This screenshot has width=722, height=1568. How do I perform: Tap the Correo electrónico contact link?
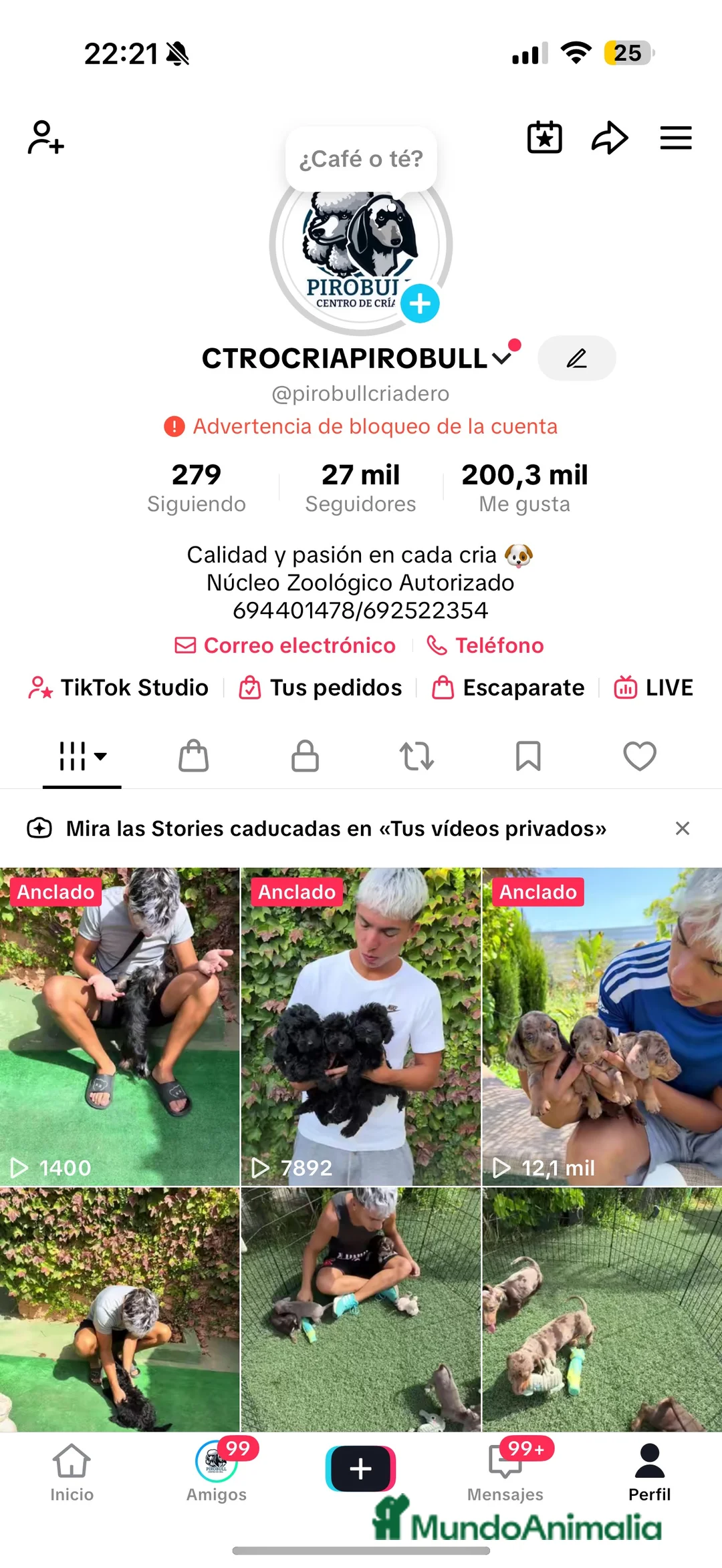point(285,645)
